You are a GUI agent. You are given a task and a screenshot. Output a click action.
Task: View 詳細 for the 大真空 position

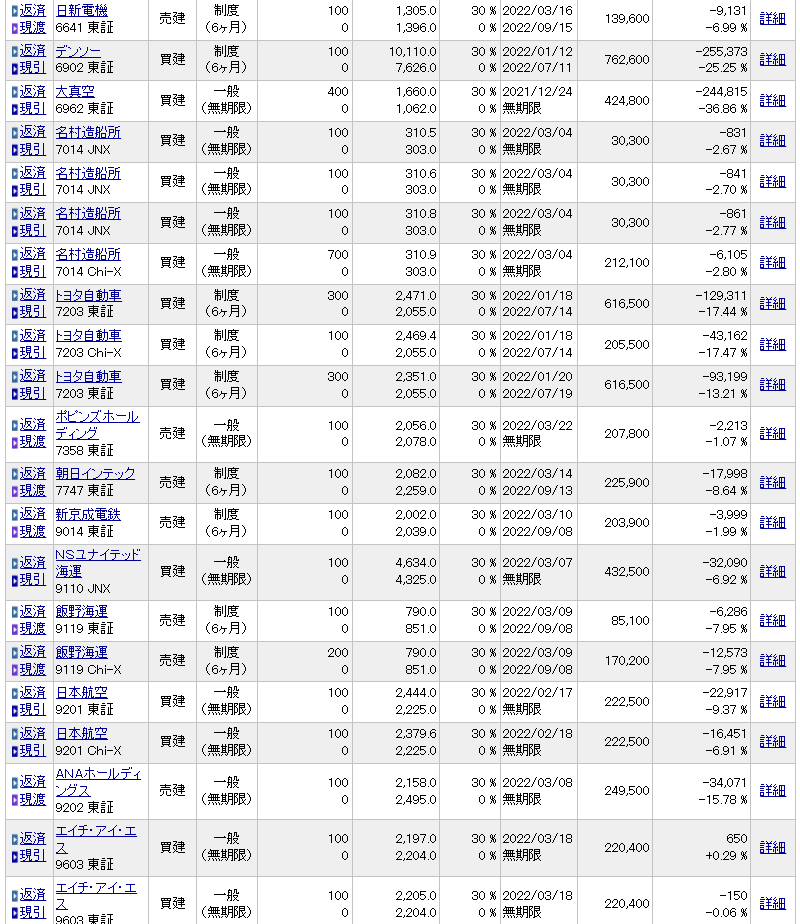click(772, 100)
